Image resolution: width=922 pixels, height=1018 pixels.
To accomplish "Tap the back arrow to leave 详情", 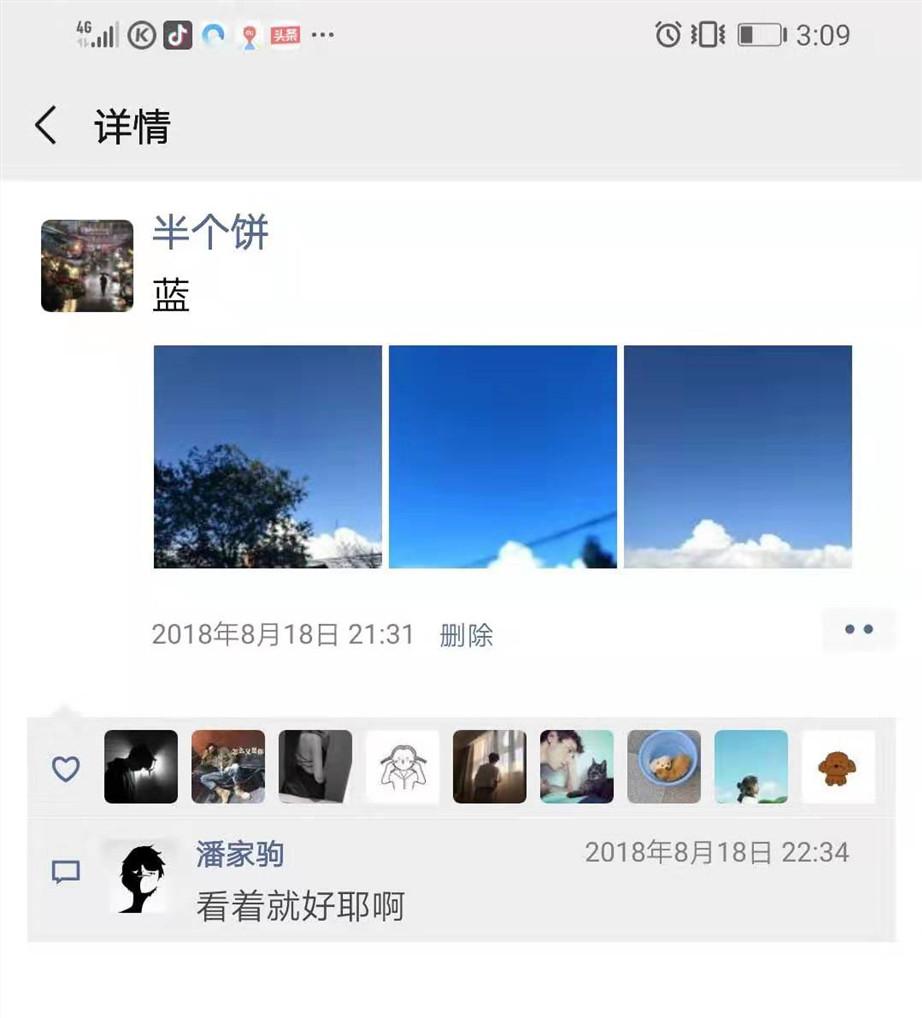I will click(44, 120).
